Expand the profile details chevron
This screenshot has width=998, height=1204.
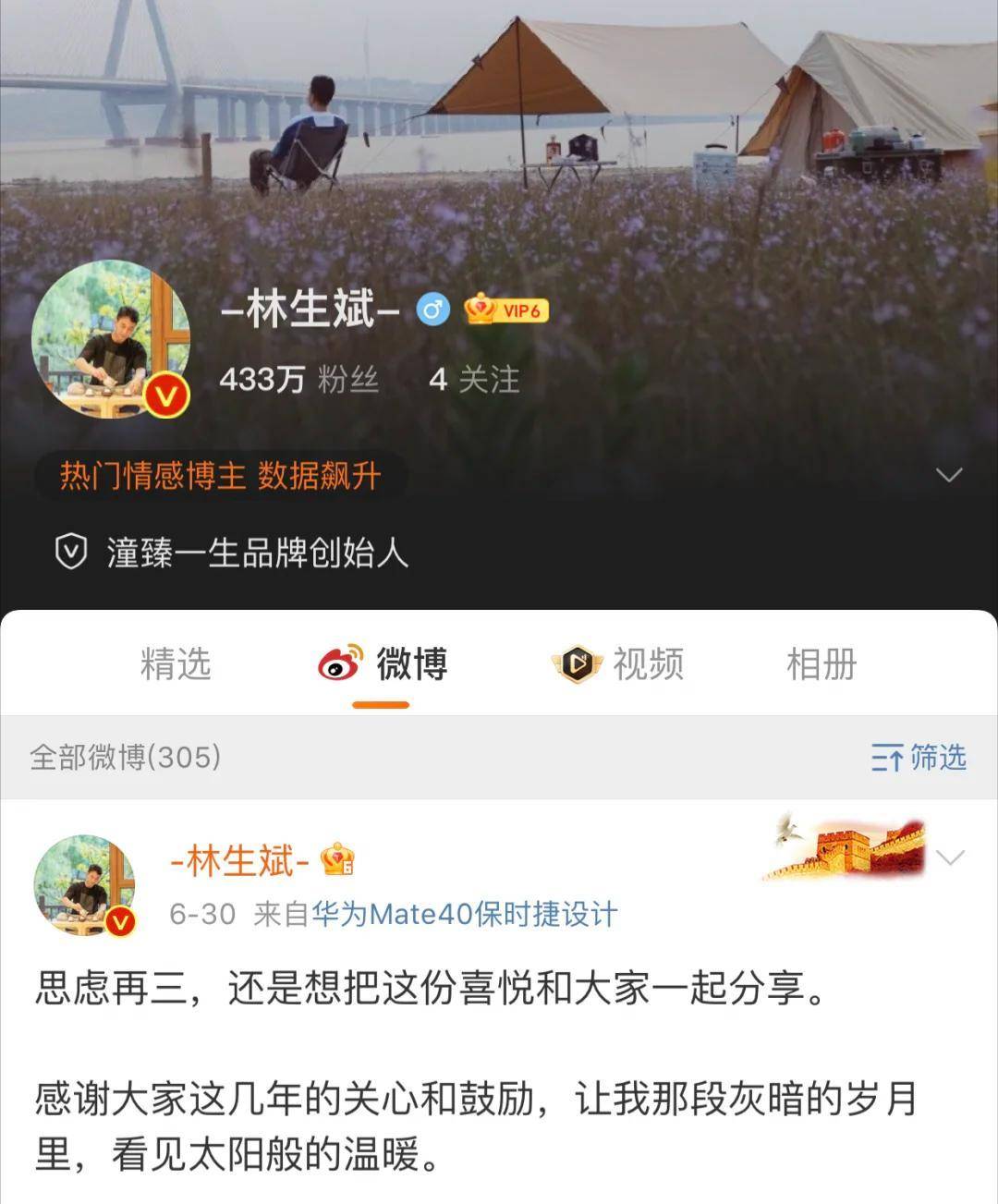click(949, 475)
